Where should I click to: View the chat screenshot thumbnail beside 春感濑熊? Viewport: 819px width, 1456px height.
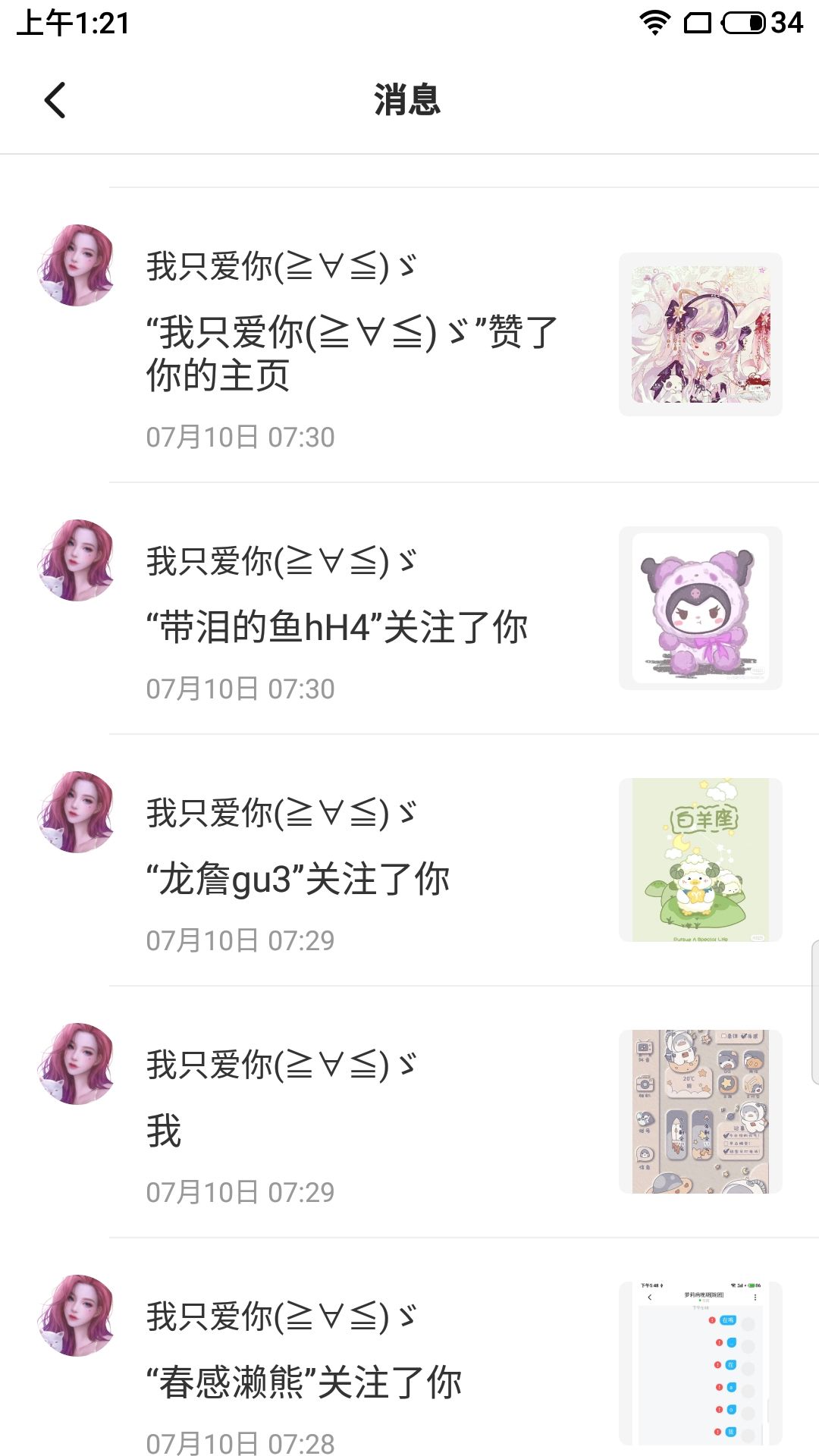coord(700,1363)
